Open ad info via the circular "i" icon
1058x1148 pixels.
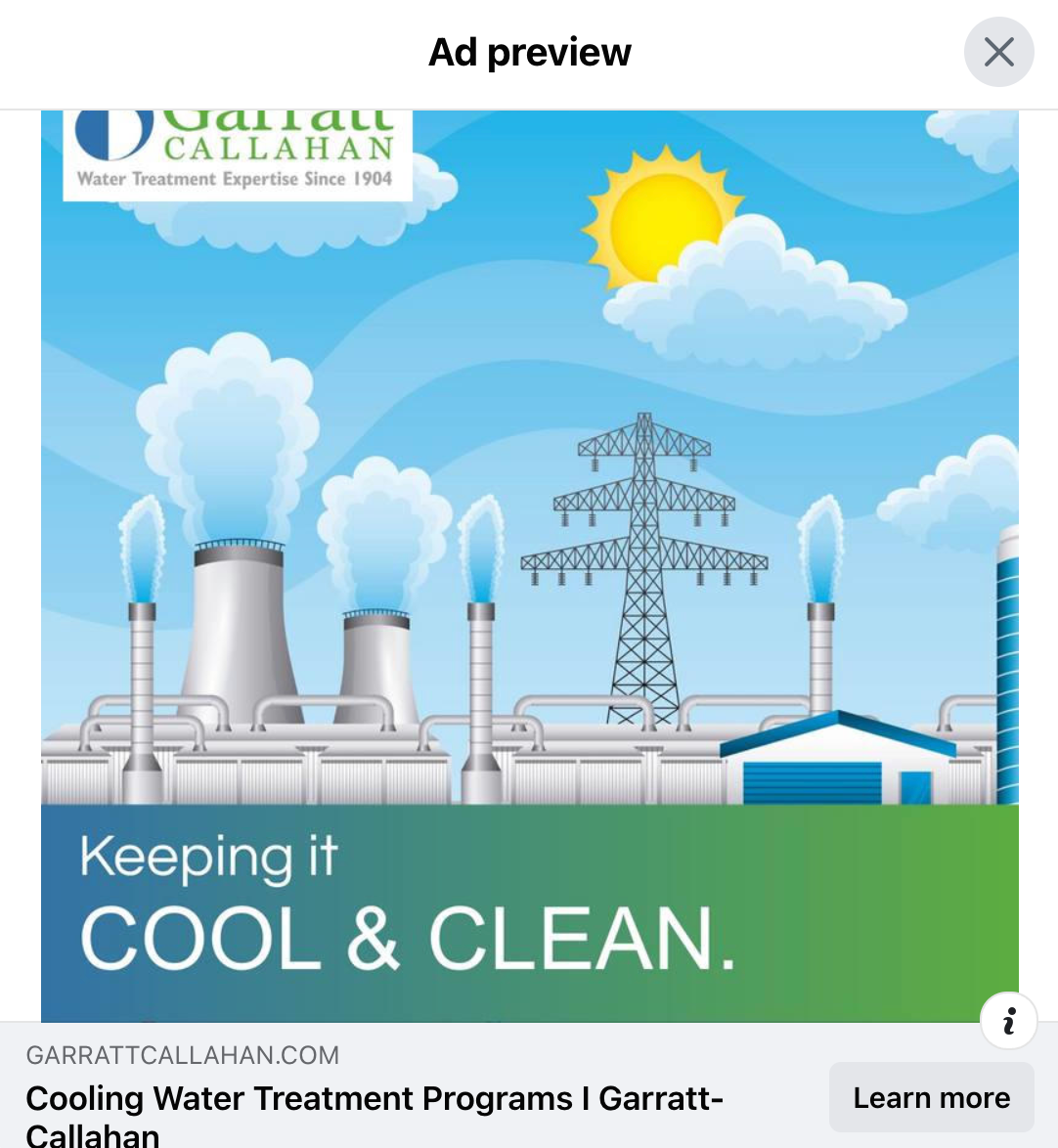[1008, 1020]
